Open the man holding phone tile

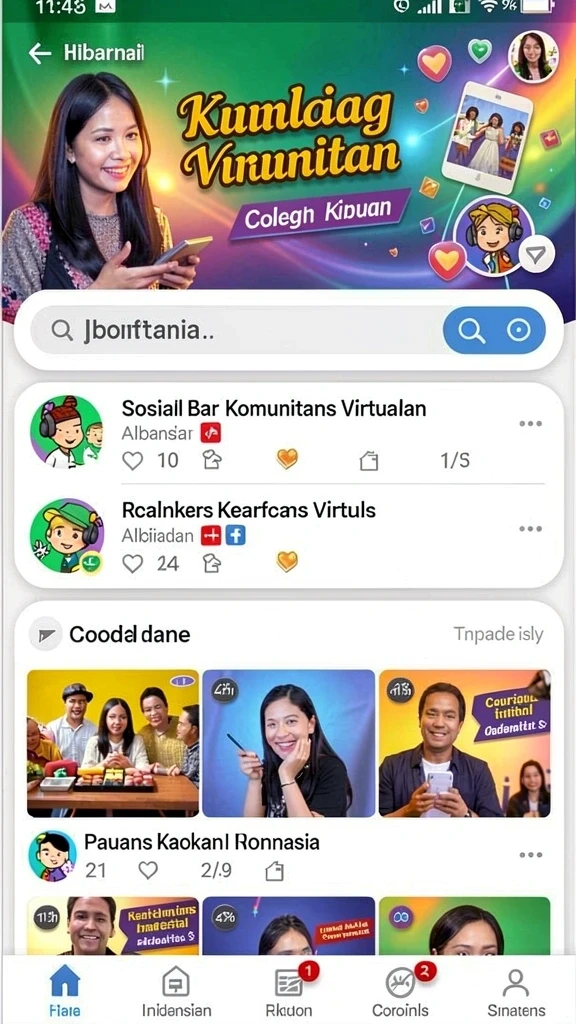click(x=464, y=743)
